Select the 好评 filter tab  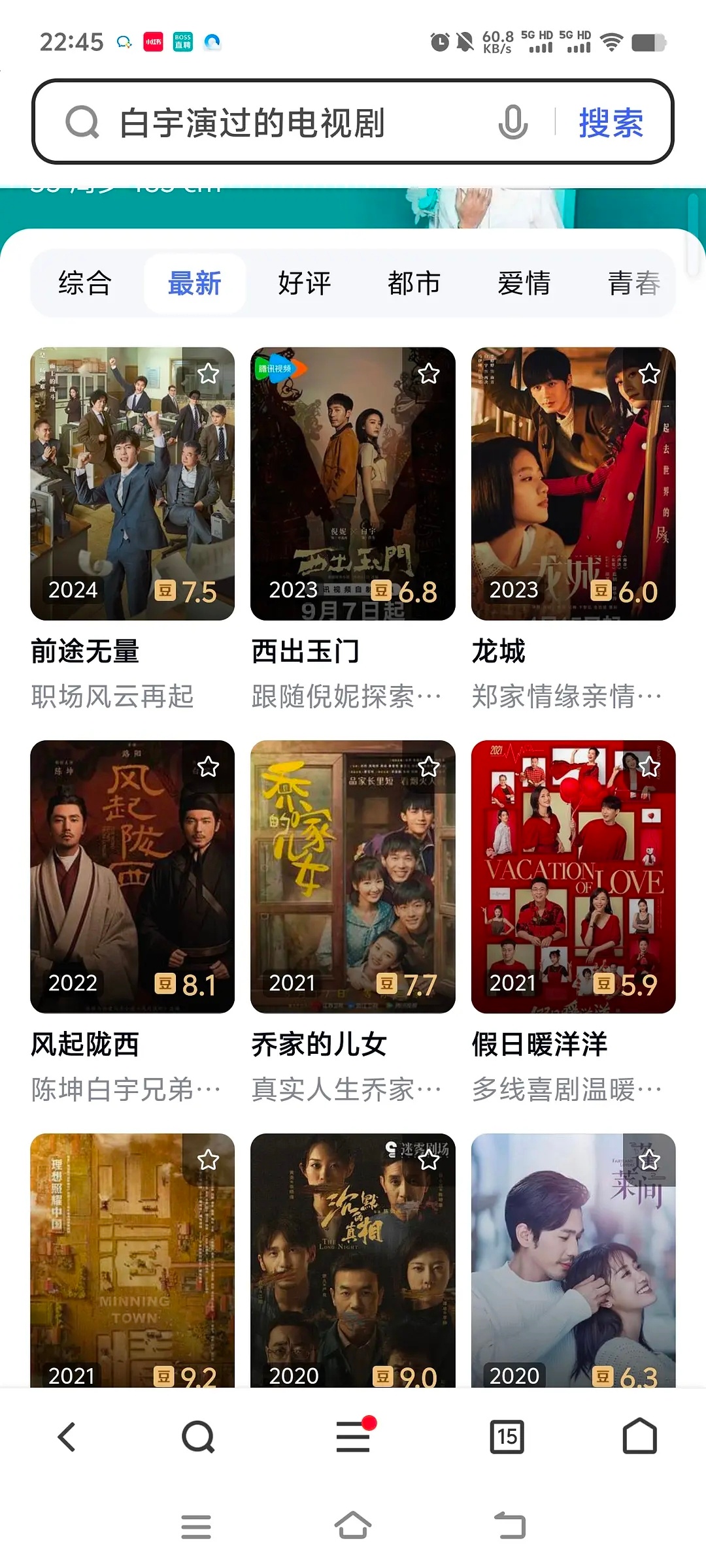pyautogui.click(x=304, y=284)
